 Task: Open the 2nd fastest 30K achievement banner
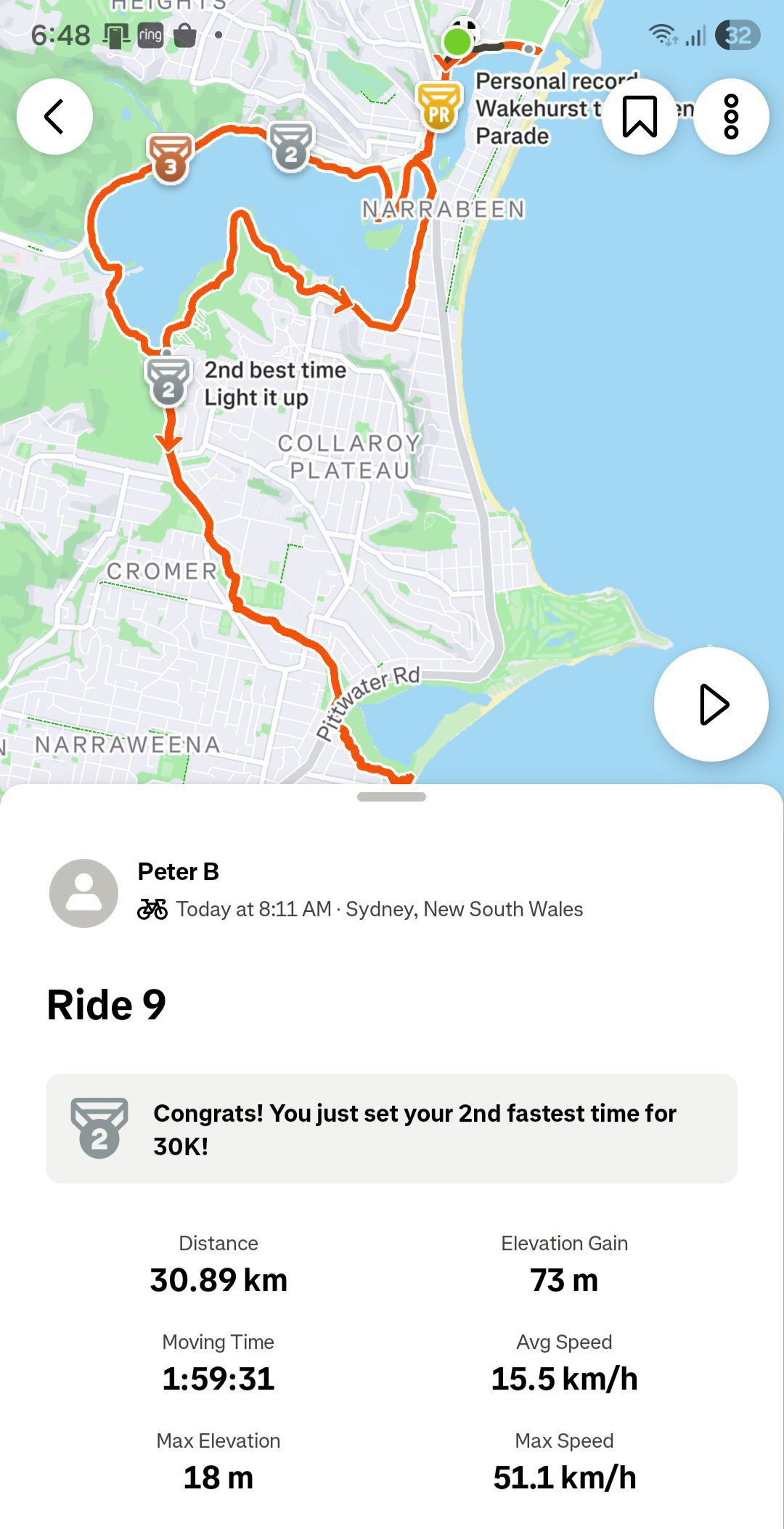tap(391, 1129)
